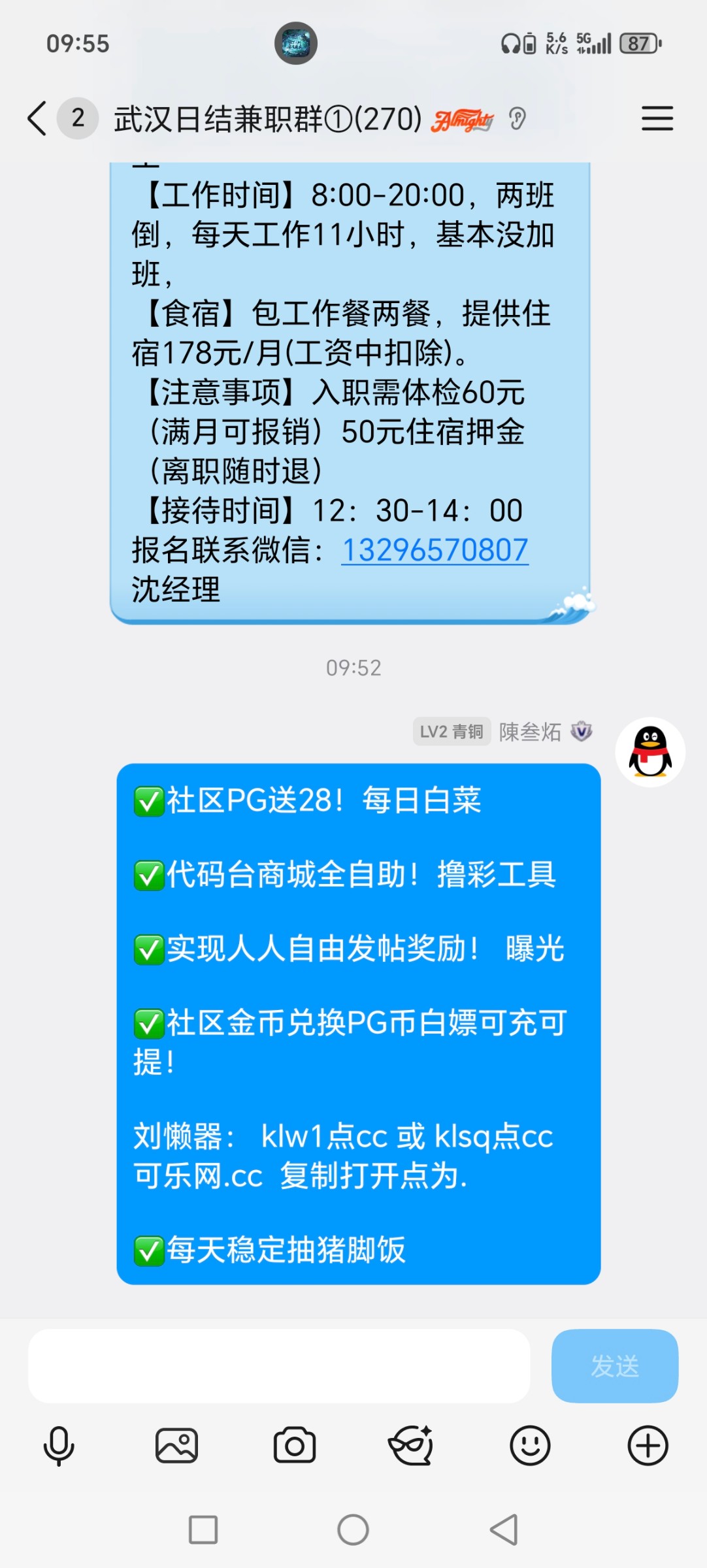707x1568 pixels.
Task: Tap the plus icon for more attachment options
Action: pos(648,1445)
